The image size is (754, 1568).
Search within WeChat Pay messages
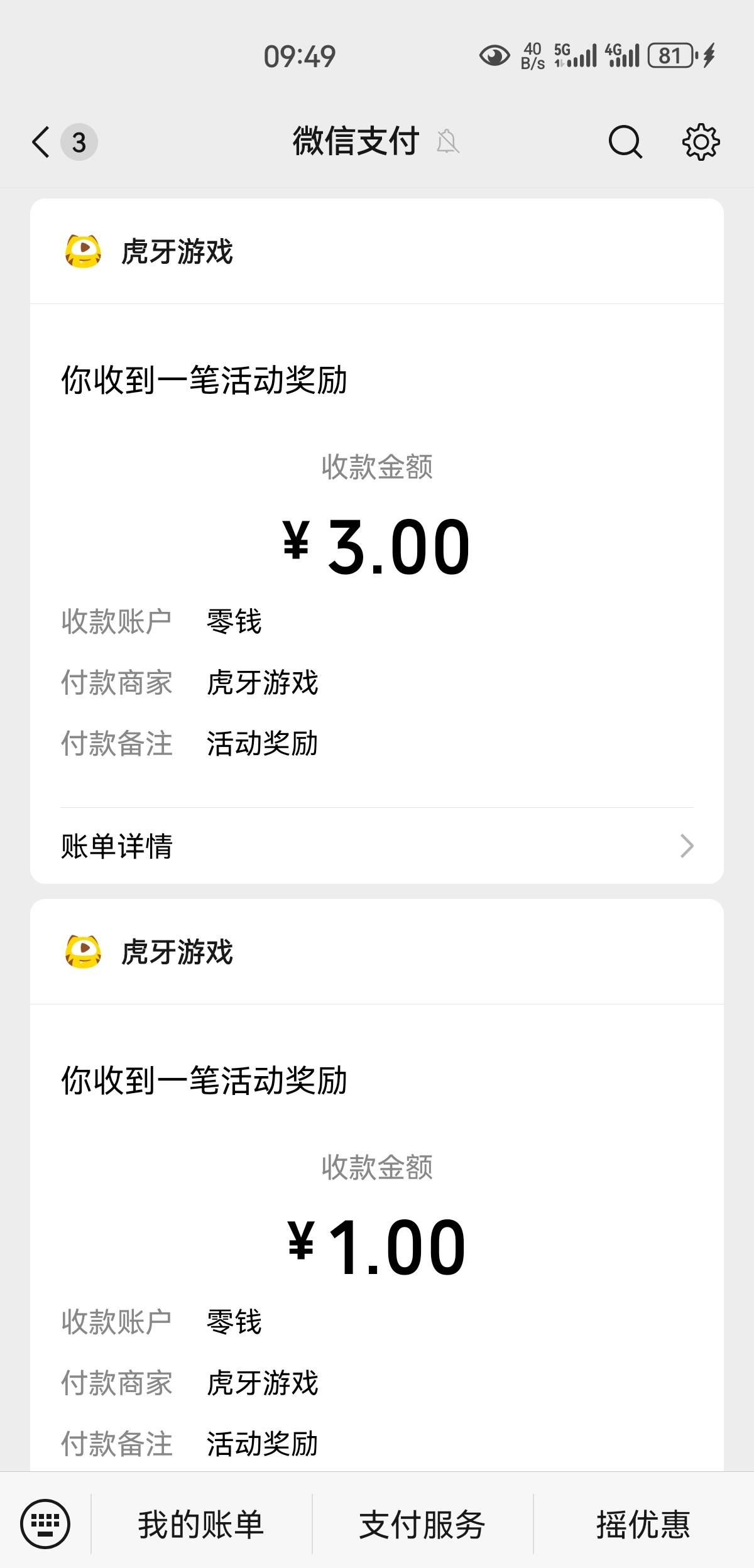pyautogui.click(x=625, y=142)
